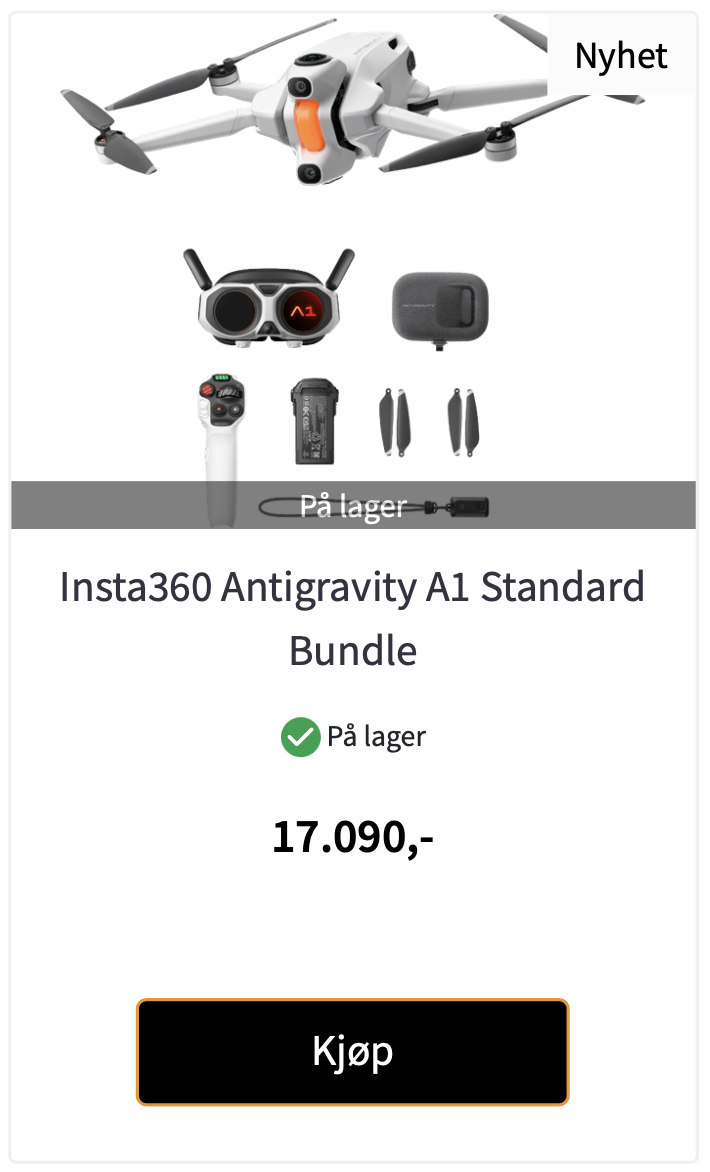Tap the Kjøp buy button
Viewport: 710px width, 1172px height.
[x=352, y=1051]
